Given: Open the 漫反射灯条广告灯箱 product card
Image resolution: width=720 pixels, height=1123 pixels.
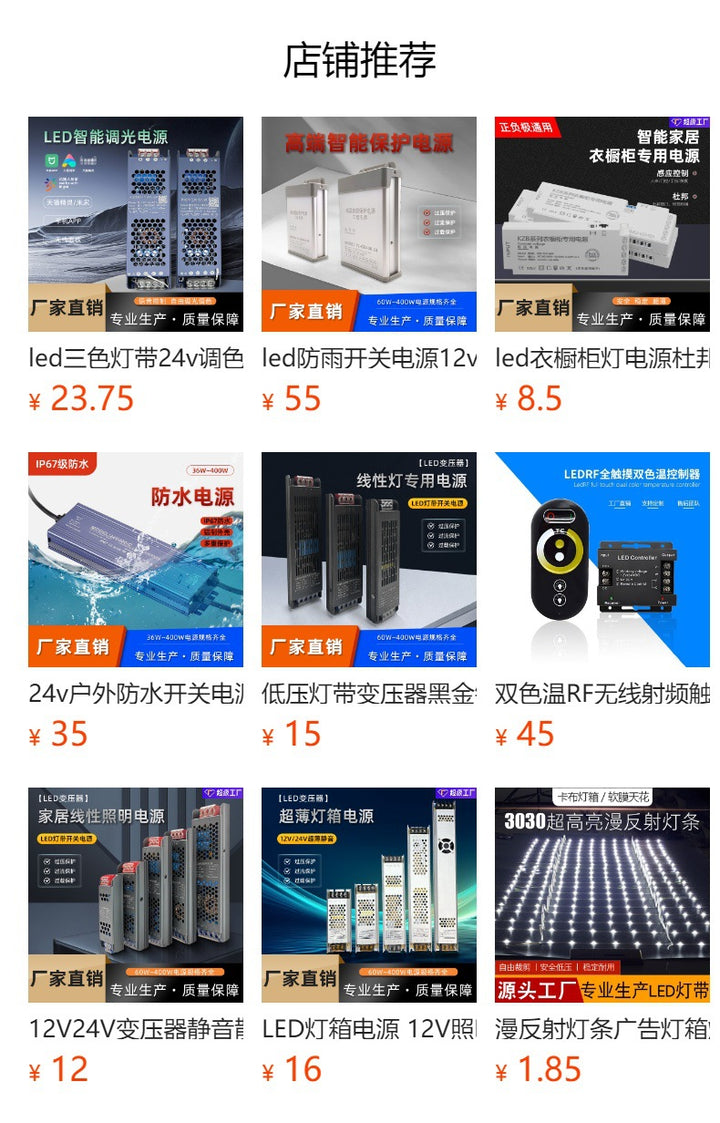Looking at the screenshot, I should coord(602,895).
